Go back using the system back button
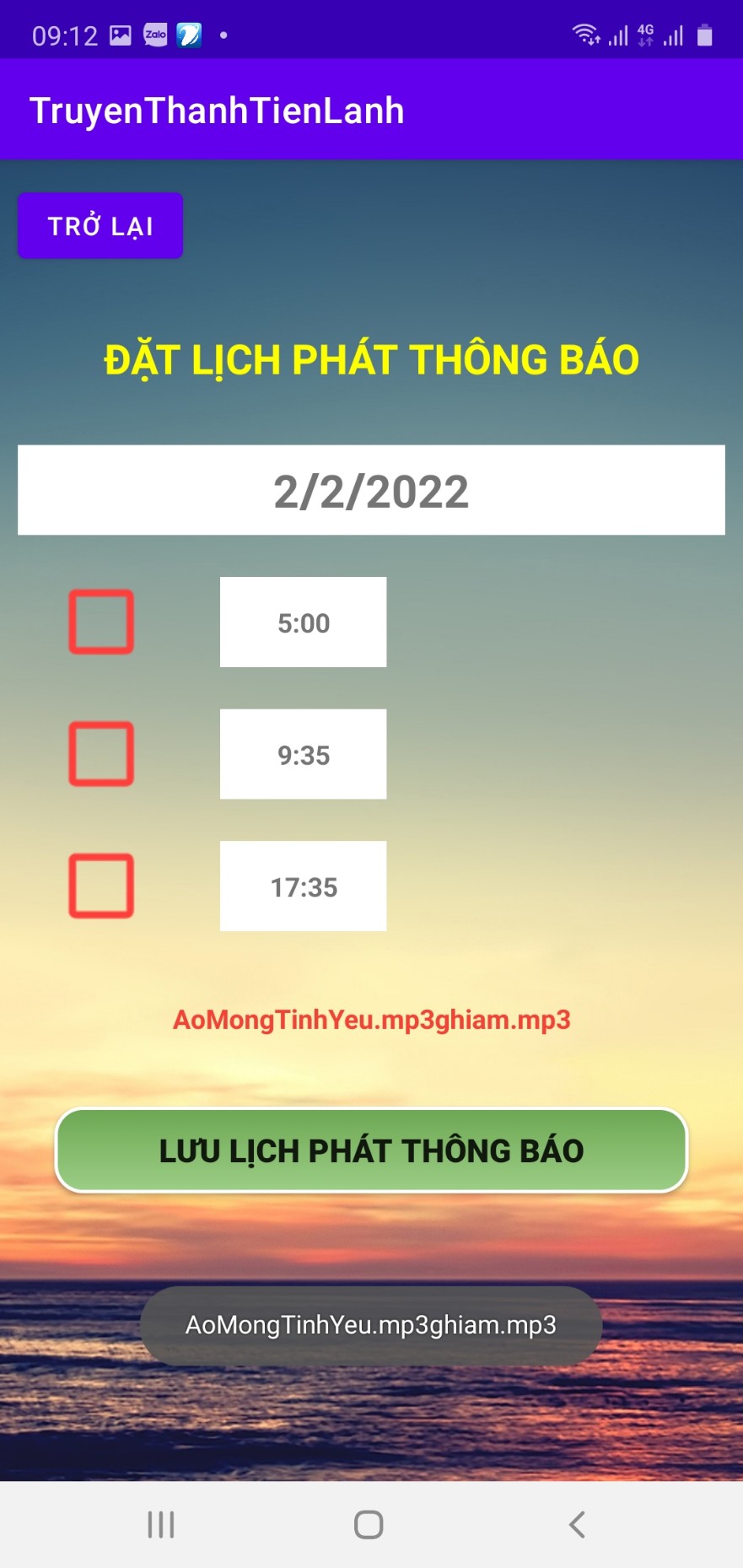This screenshot has height=1568, width=743. pos(577,1524)
